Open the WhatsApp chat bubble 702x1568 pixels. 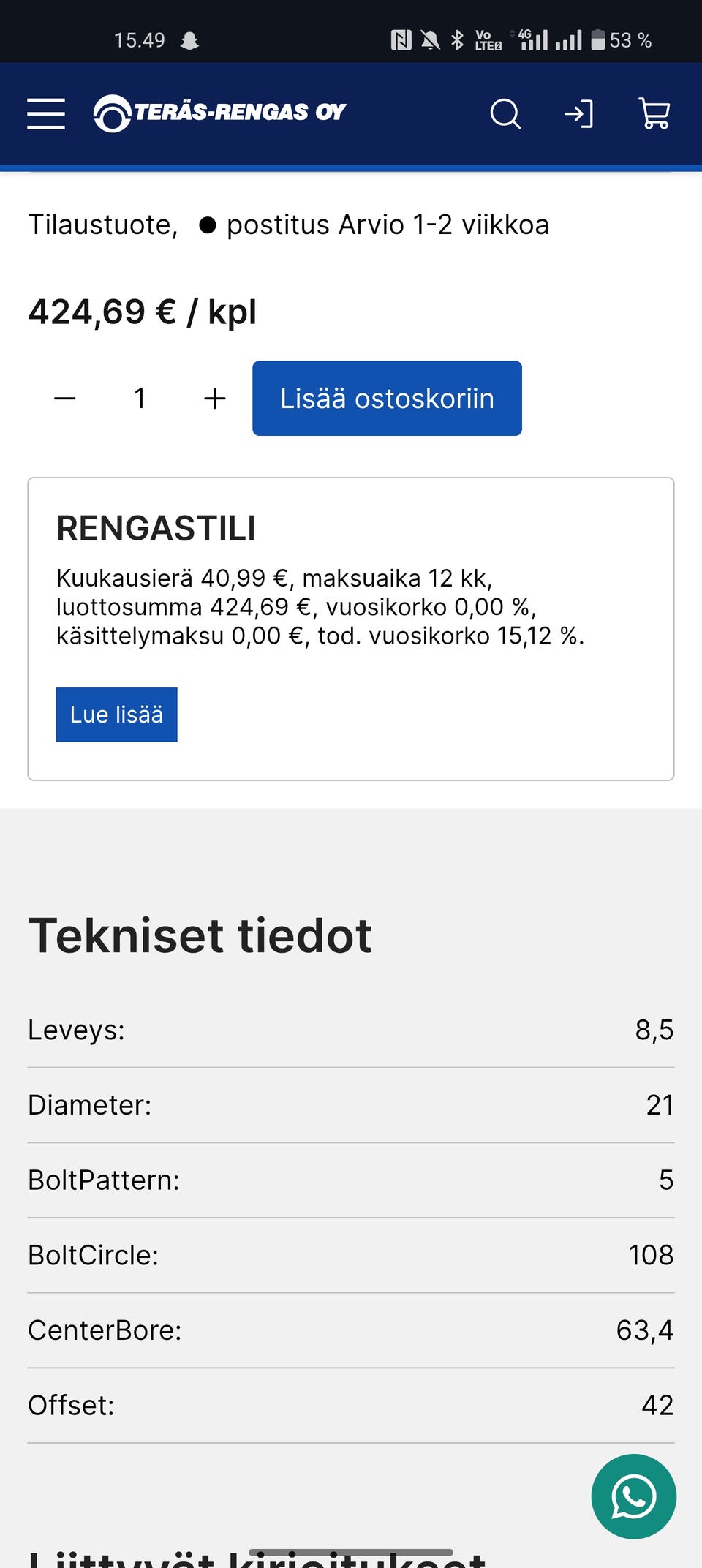[633, 1496]
